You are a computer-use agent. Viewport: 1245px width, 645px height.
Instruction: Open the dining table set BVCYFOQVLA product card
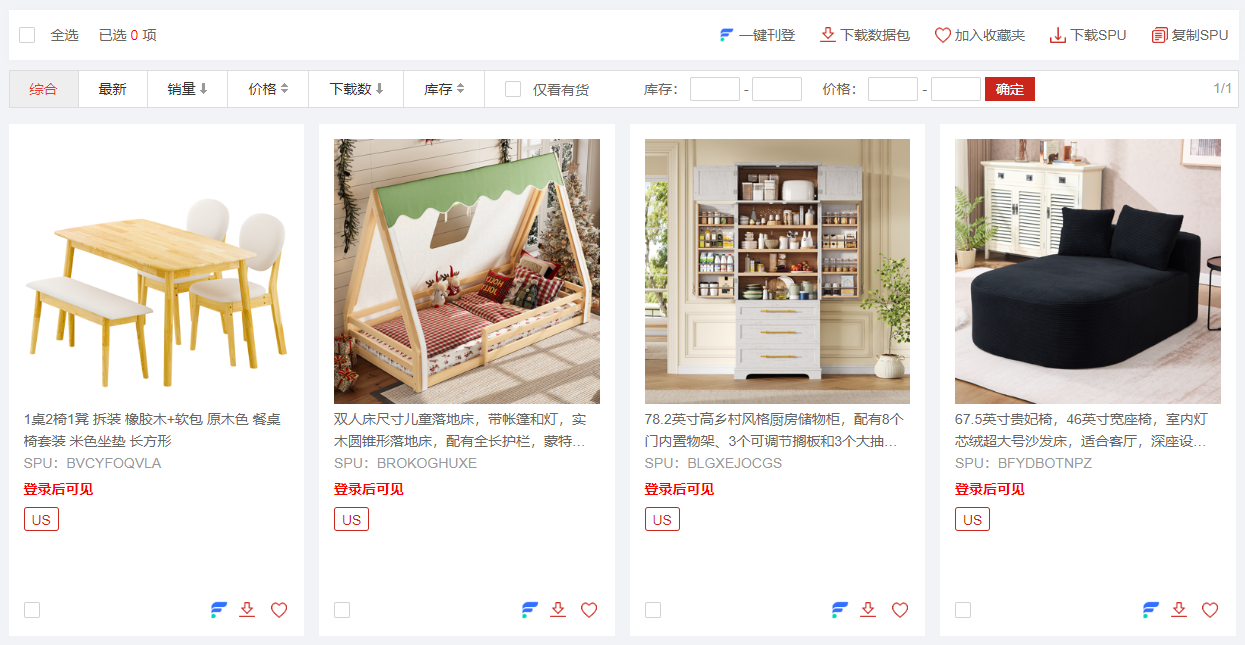click(x=155, y=271)
